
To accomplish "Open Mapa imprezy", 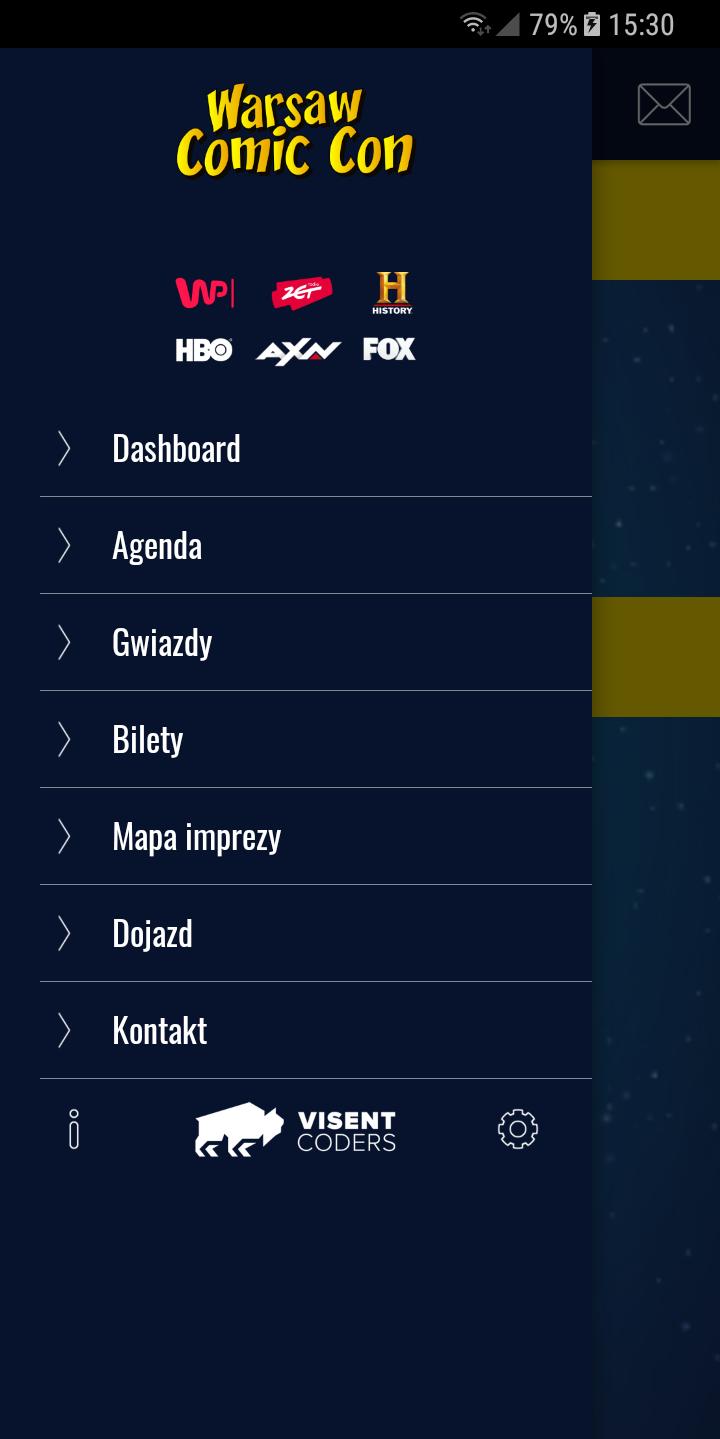I will (196, 837).
